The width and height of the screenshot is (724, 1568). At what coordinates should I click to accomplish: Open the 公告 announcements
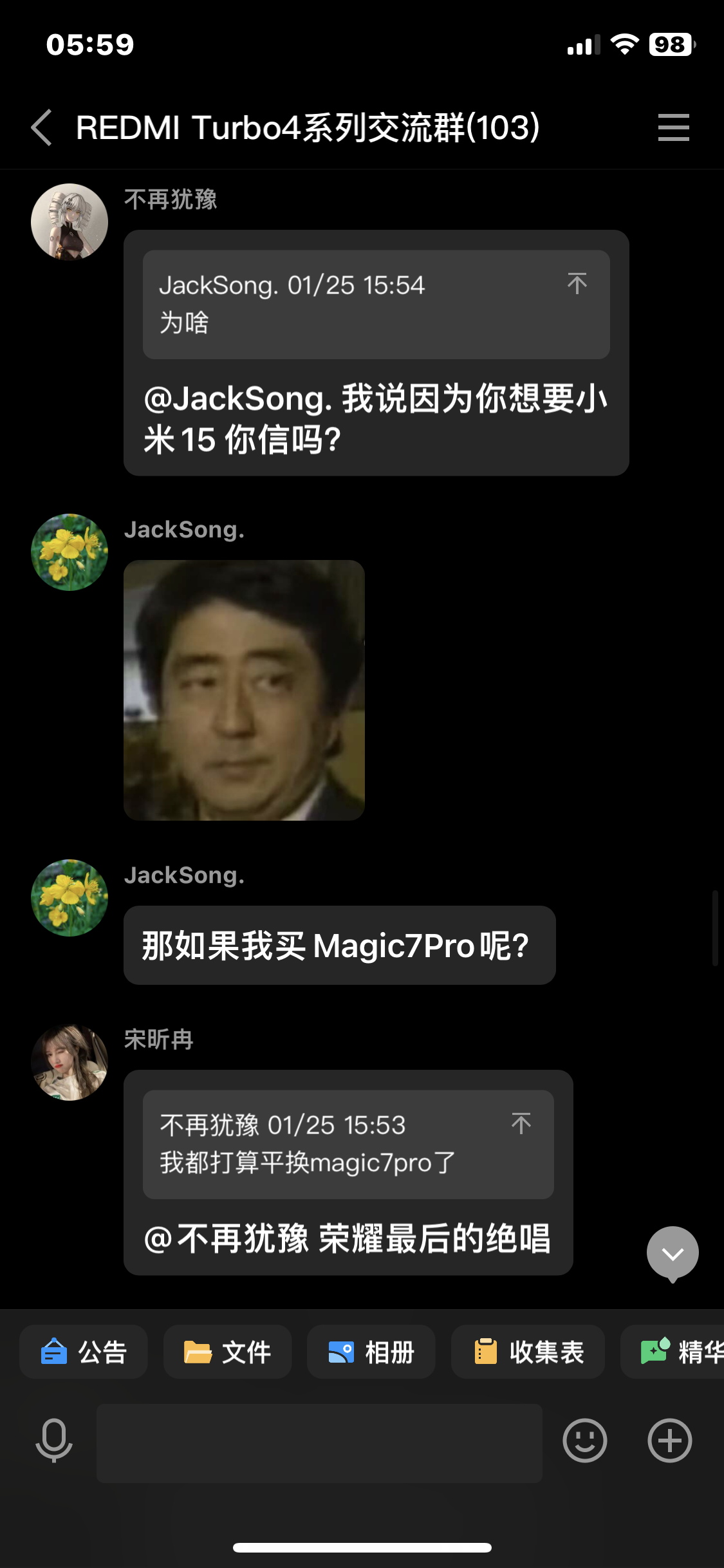[84, 1352]
